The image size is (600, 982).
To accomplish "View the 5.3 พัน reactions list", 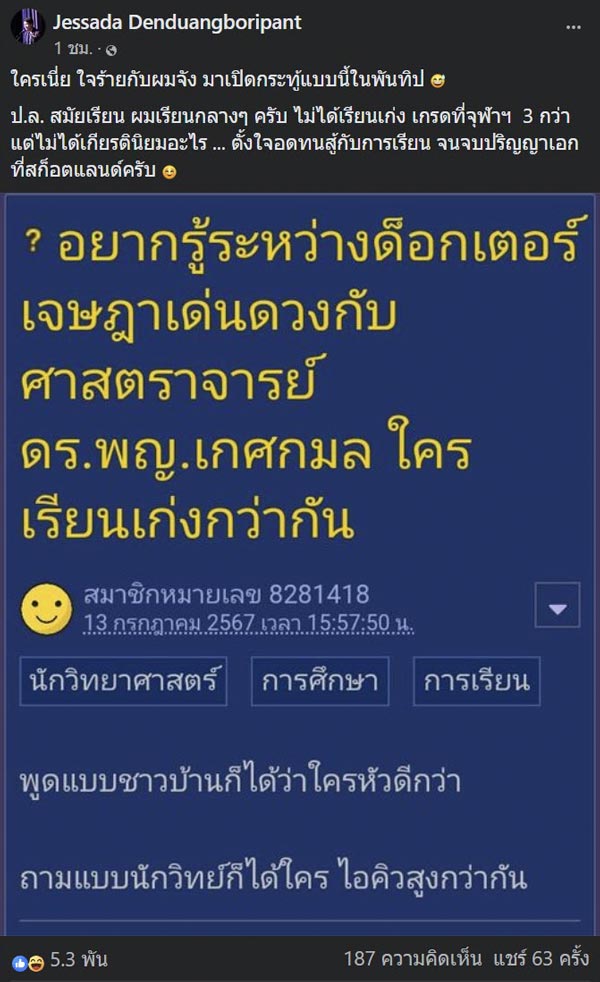I will pos(58,959).
